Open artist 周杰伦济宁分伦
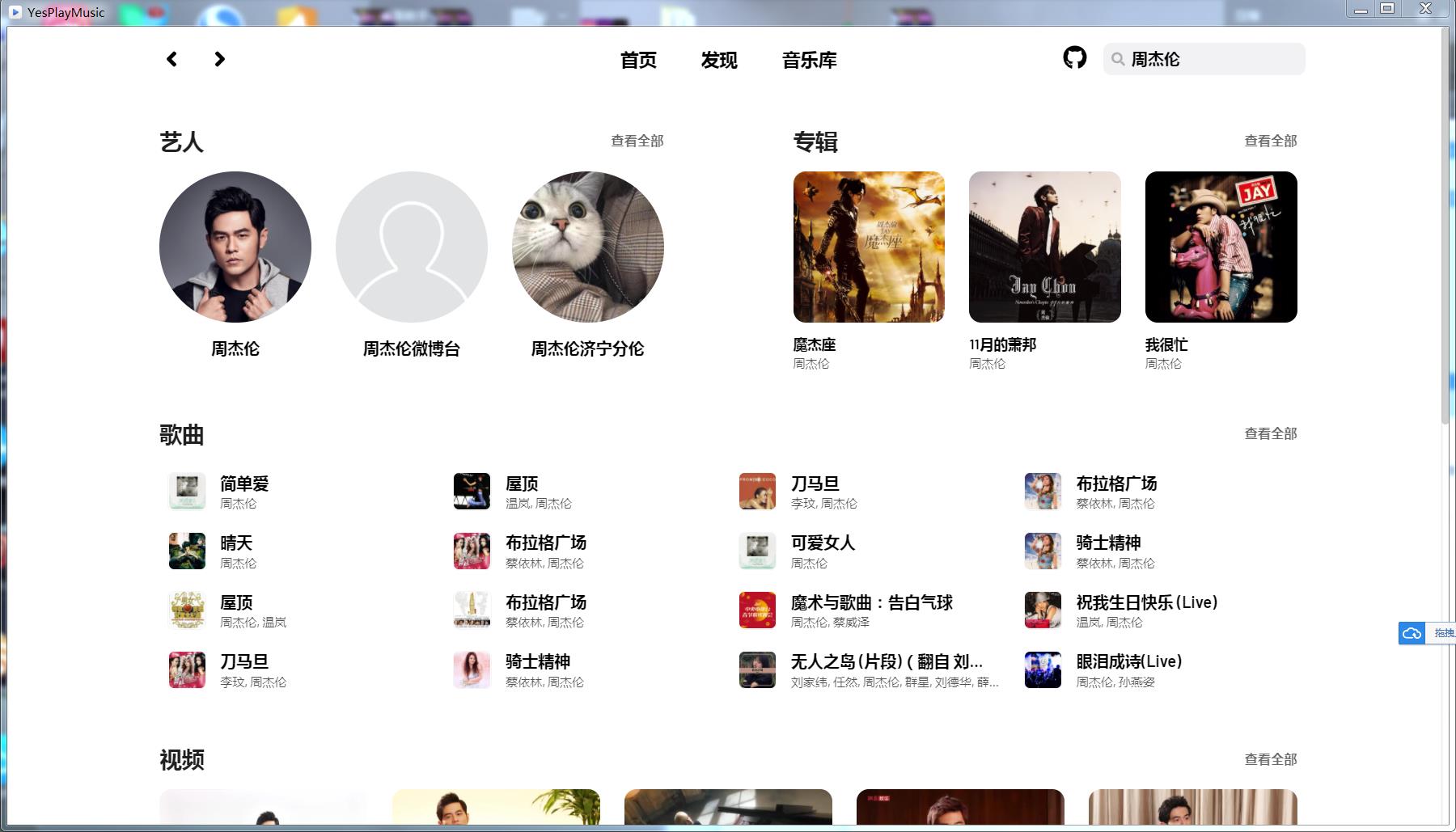Viewport: 1456px width, 832px height. [588, 247]
